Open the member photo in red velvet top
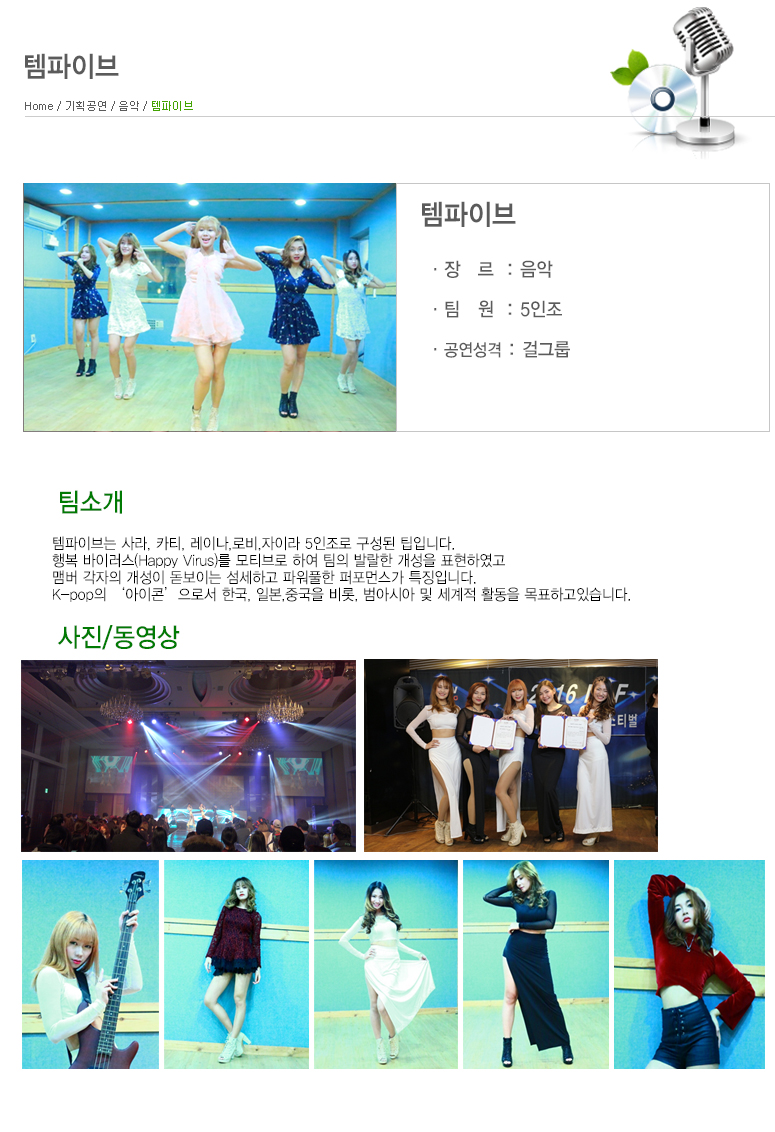Image resolution: width=775 pixels, height=1132 pixels. pyautogui.click(x=689, y=964)
